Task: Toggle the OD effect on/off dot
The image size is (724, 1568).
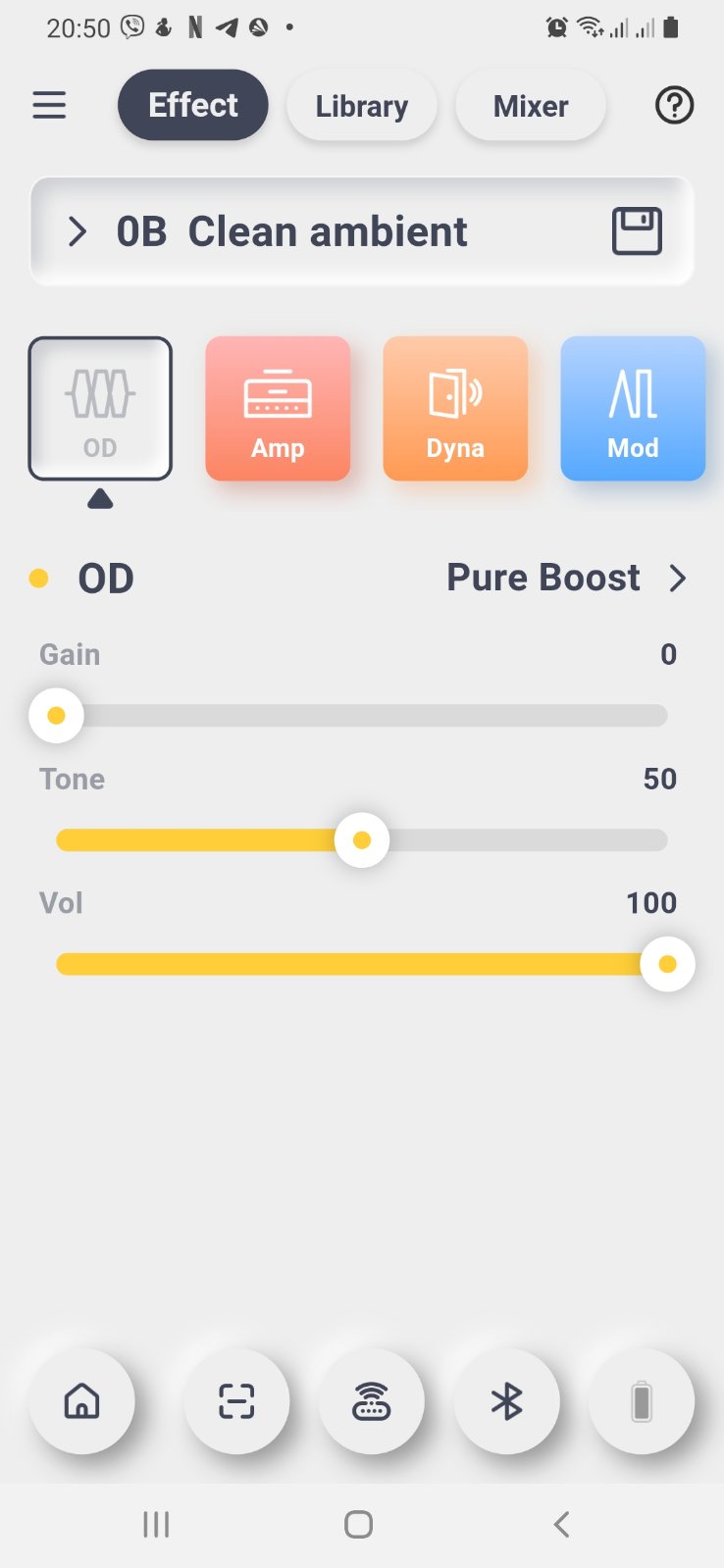Action: 39,579
